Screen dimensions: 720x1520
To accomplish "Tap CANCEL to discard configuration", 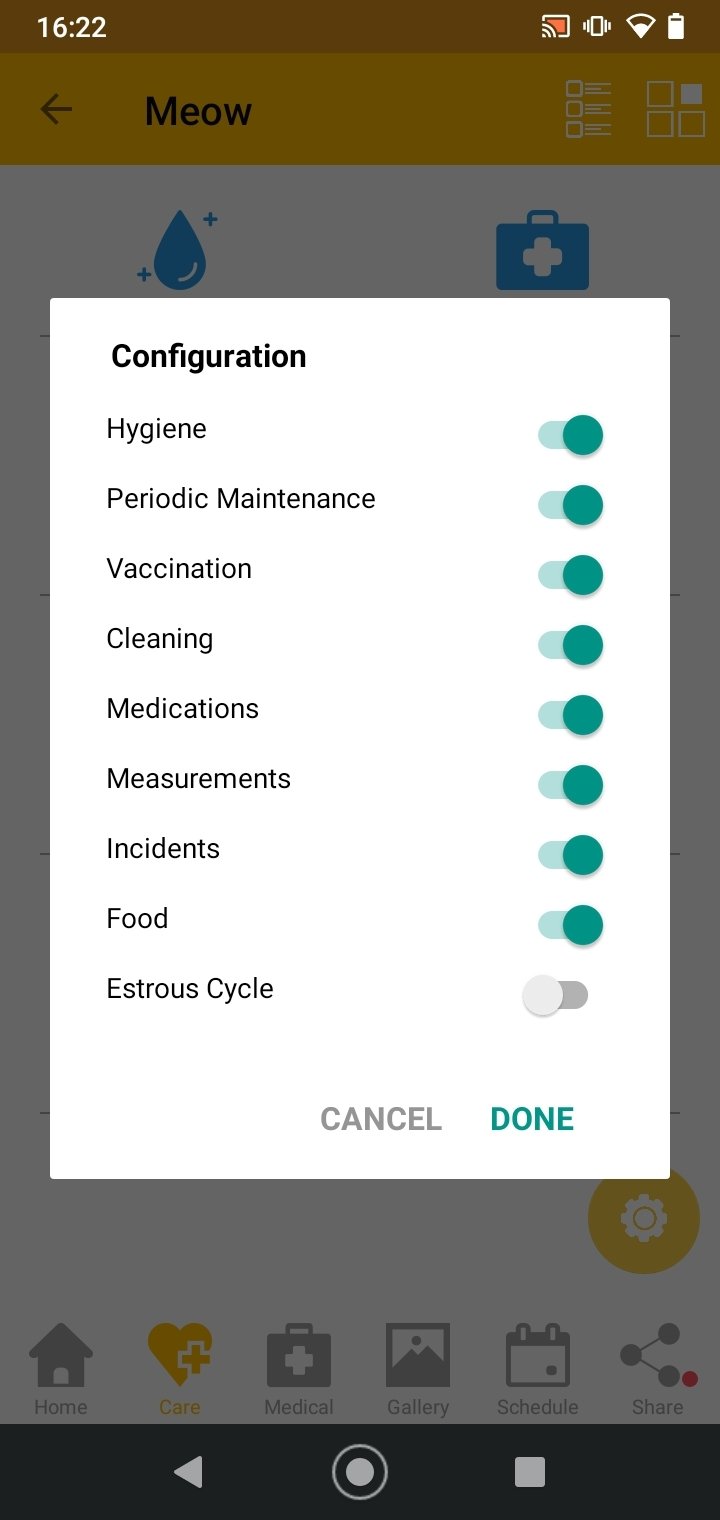I will pos(381,1118).
